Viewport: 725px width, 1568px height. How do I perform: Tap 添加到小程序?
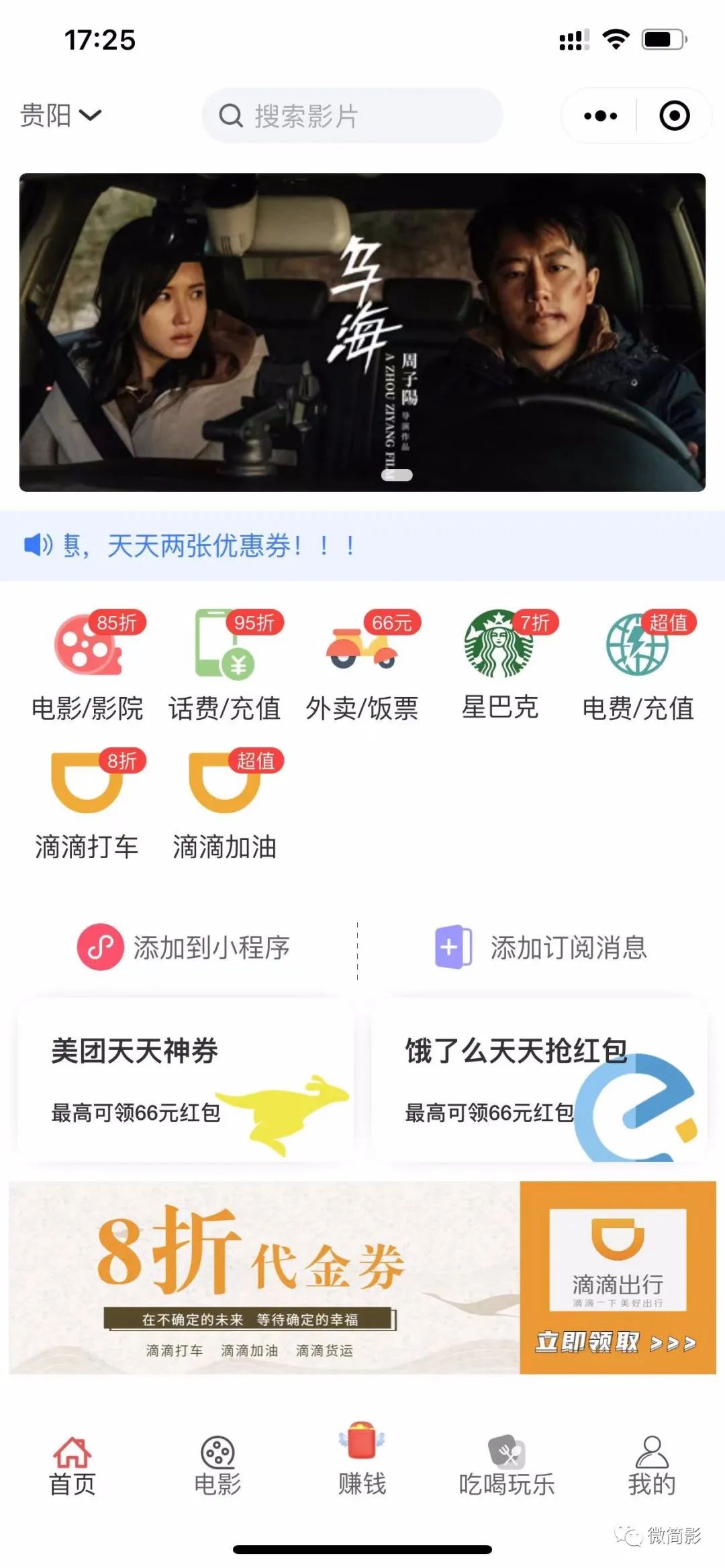coord(184,947)
